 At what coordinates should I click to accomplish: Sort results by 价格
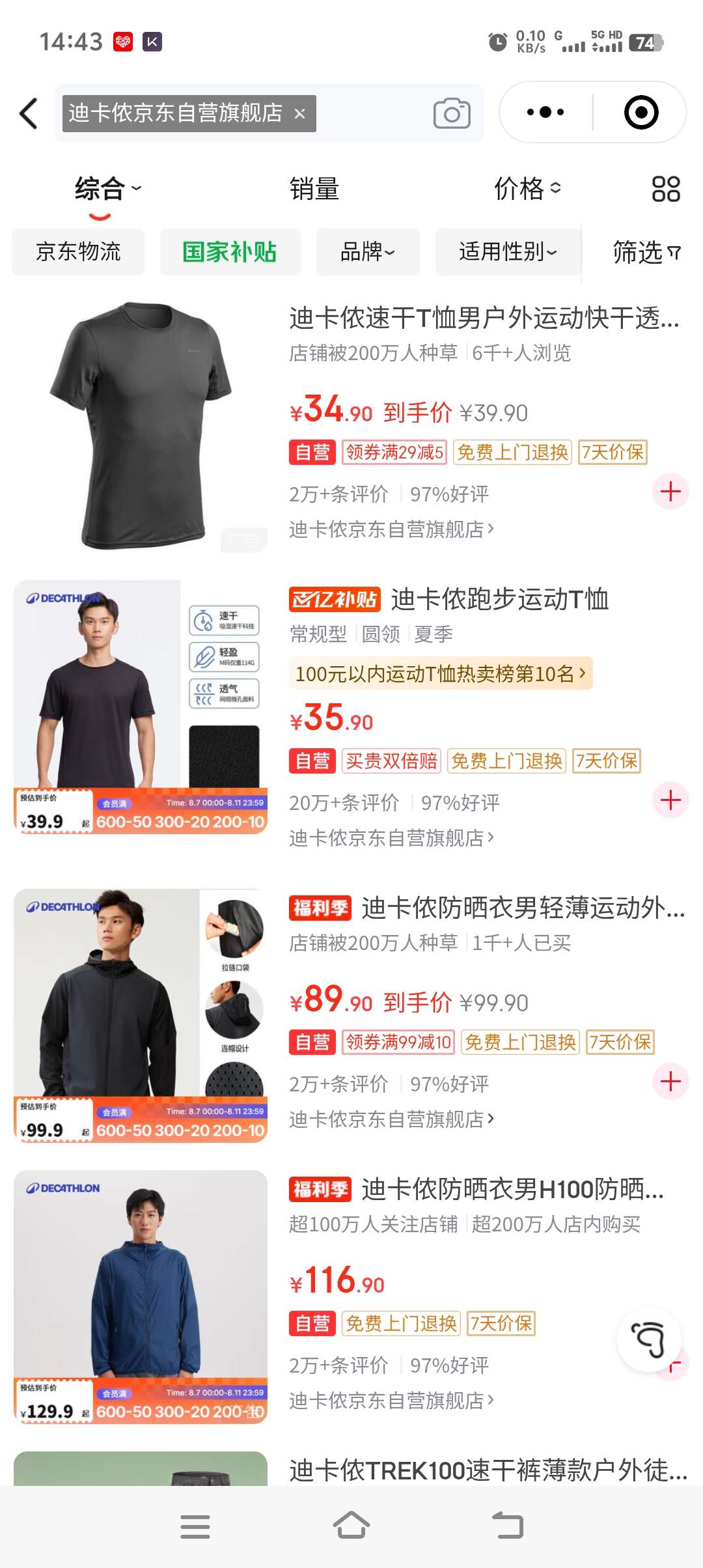(527, 189)
